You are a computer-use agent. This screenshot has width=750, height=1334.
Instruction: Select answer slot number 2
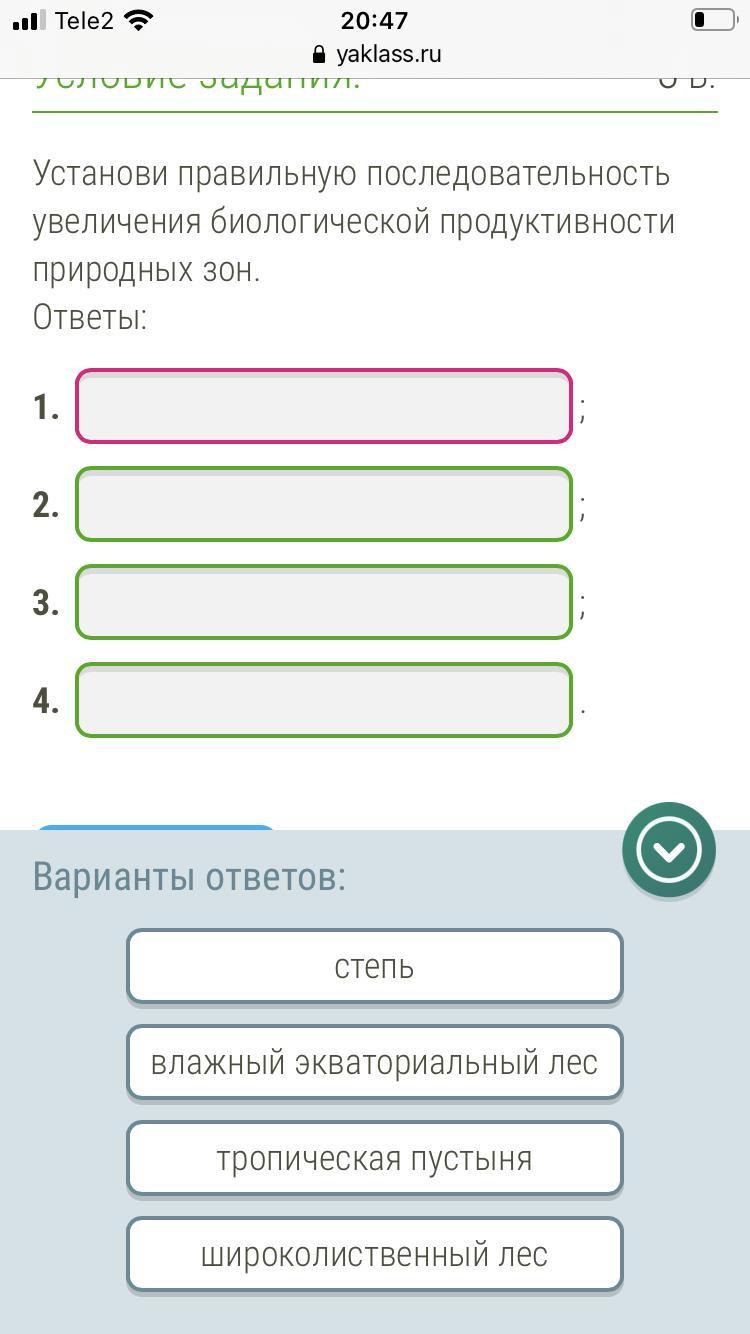[323, 504]
